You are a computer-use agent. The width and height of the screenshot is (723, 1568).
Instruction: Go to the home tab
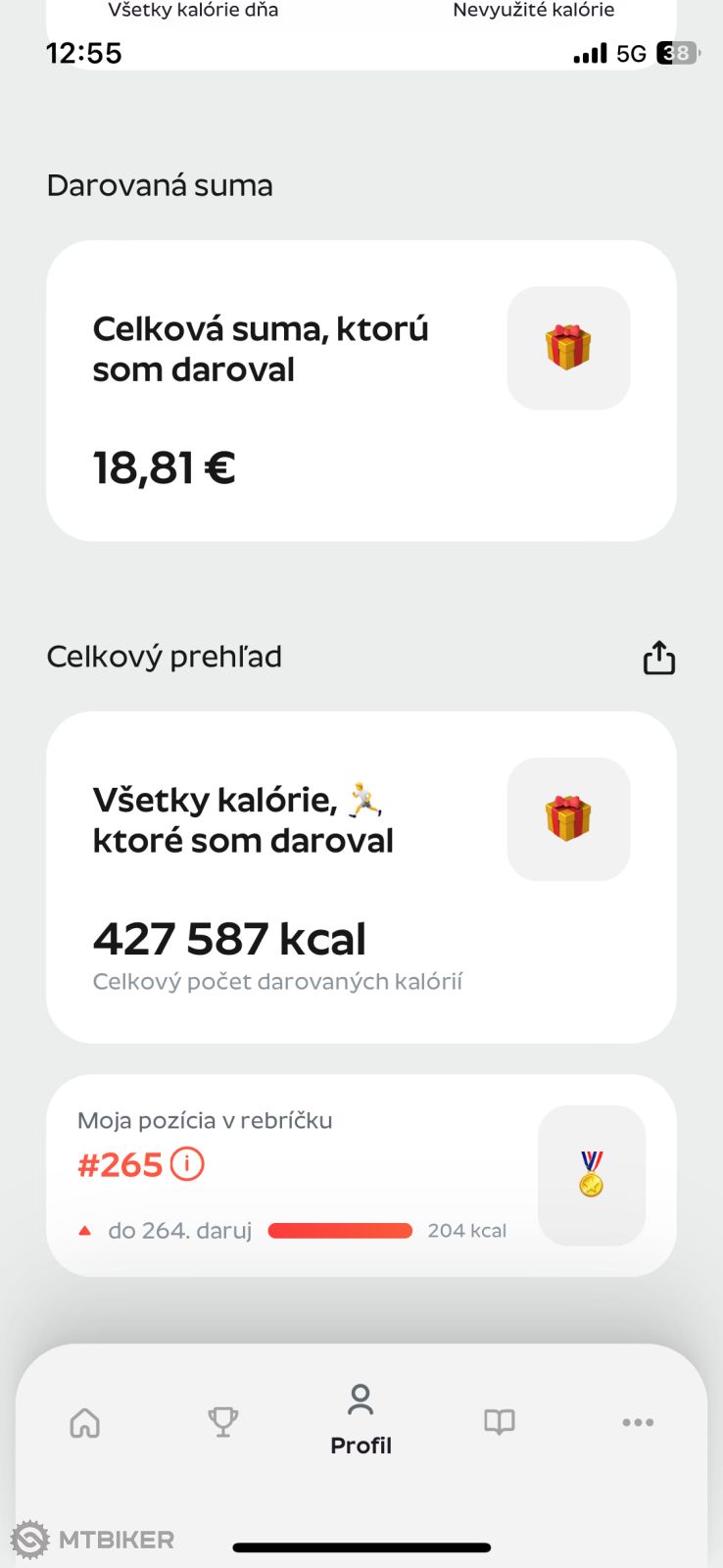85,1422
